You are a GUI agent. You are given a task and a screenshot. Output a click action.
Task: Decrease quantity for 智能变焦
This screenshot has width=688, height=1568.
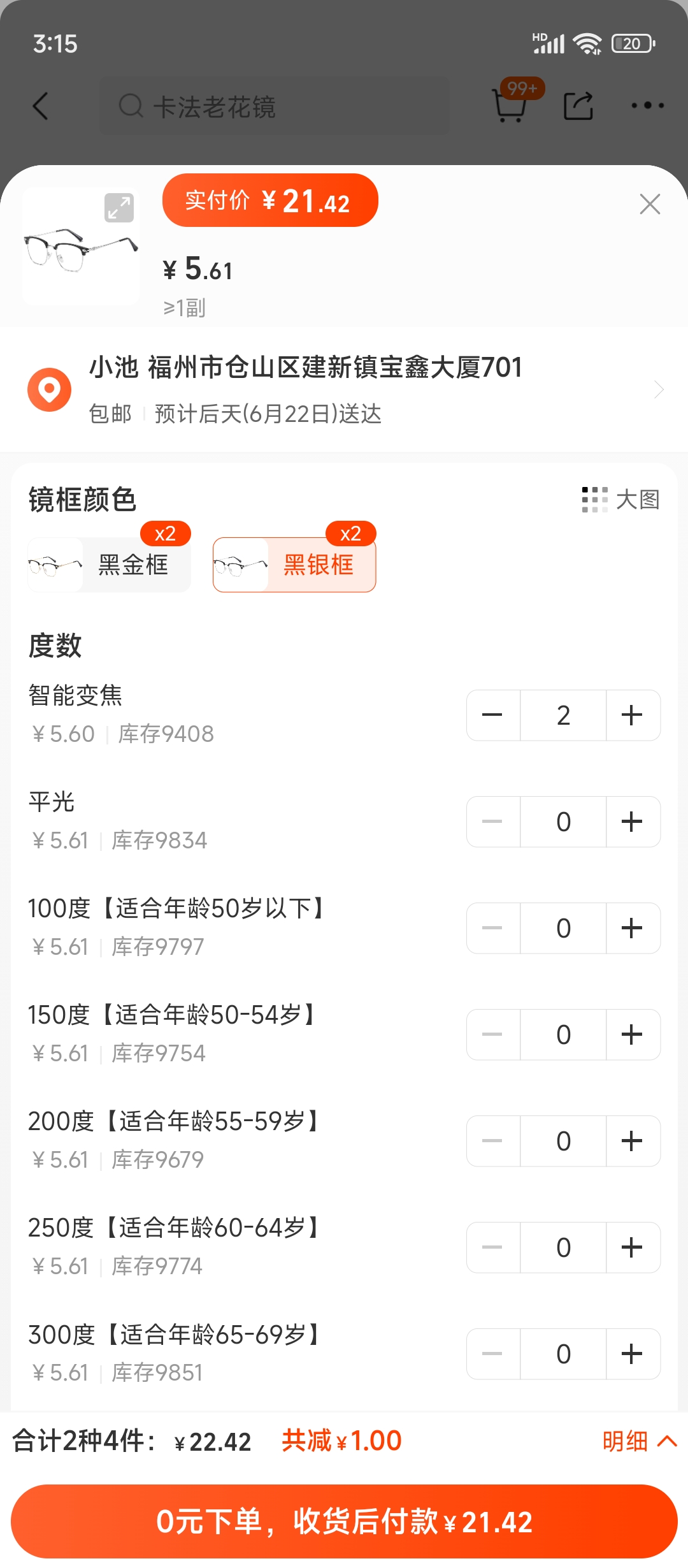pyautogui.click(x=493, y=715)
